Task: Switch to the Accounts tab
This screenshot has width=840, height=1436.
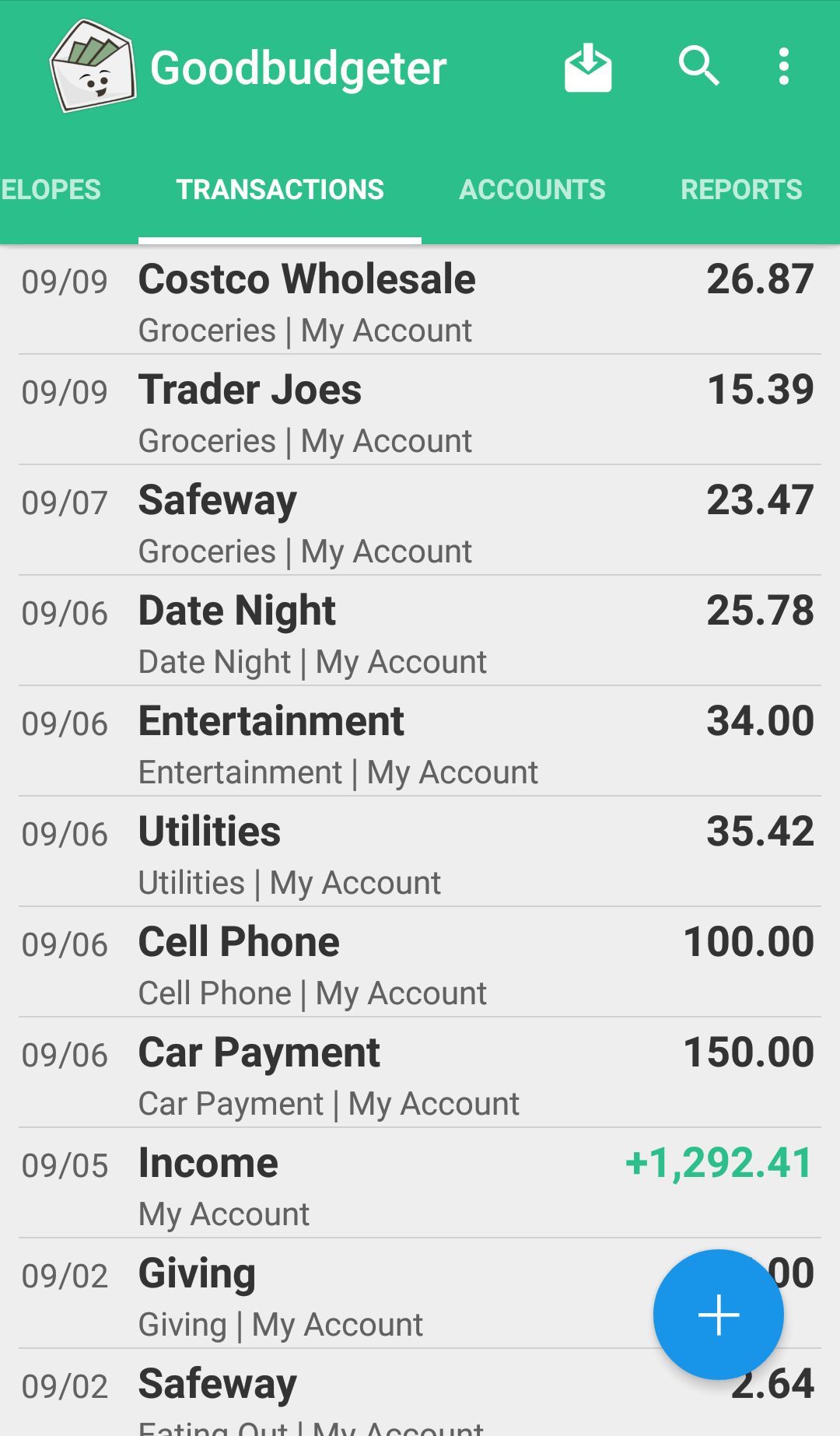Action: (x=532, y=190)
